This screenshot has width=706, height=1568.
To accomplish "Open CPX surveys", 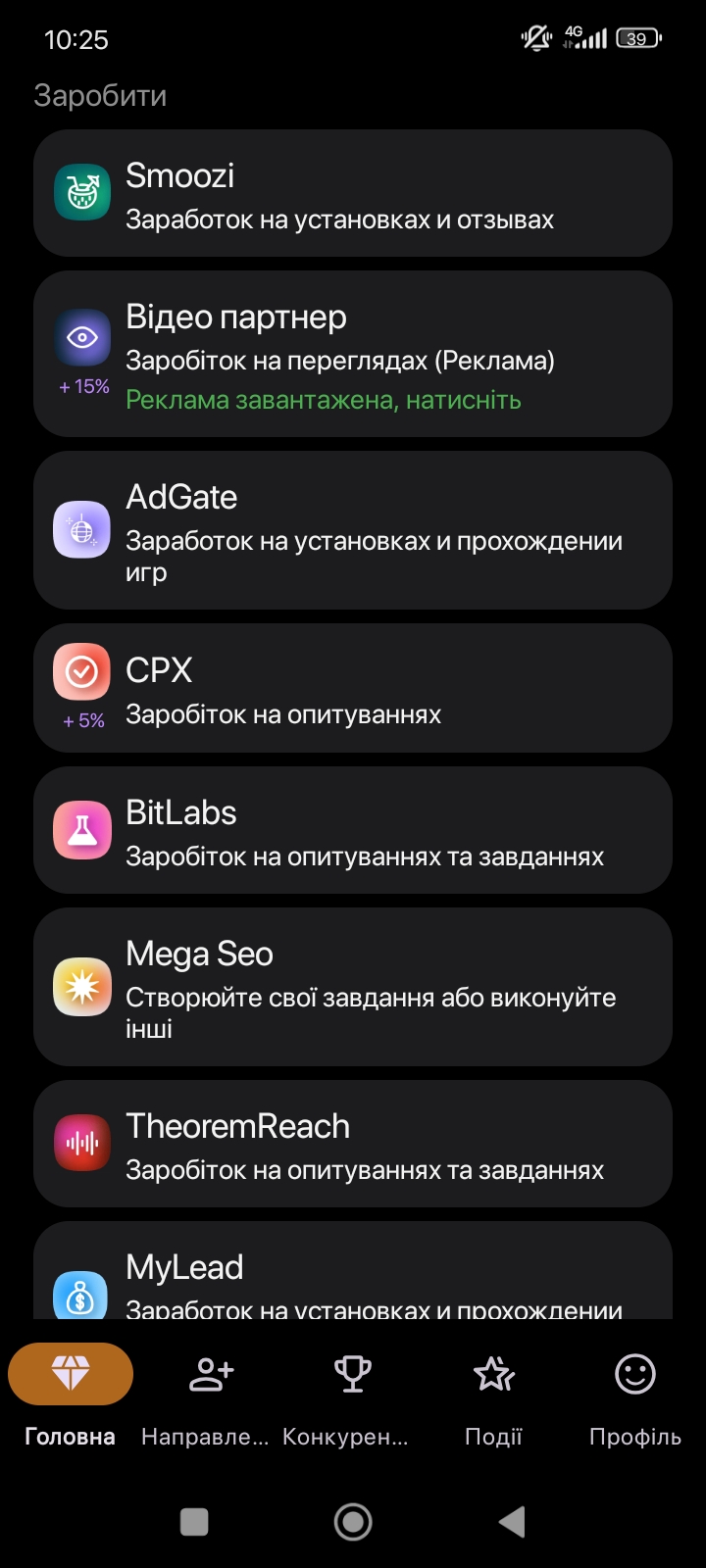I will (x=353, y=689).
